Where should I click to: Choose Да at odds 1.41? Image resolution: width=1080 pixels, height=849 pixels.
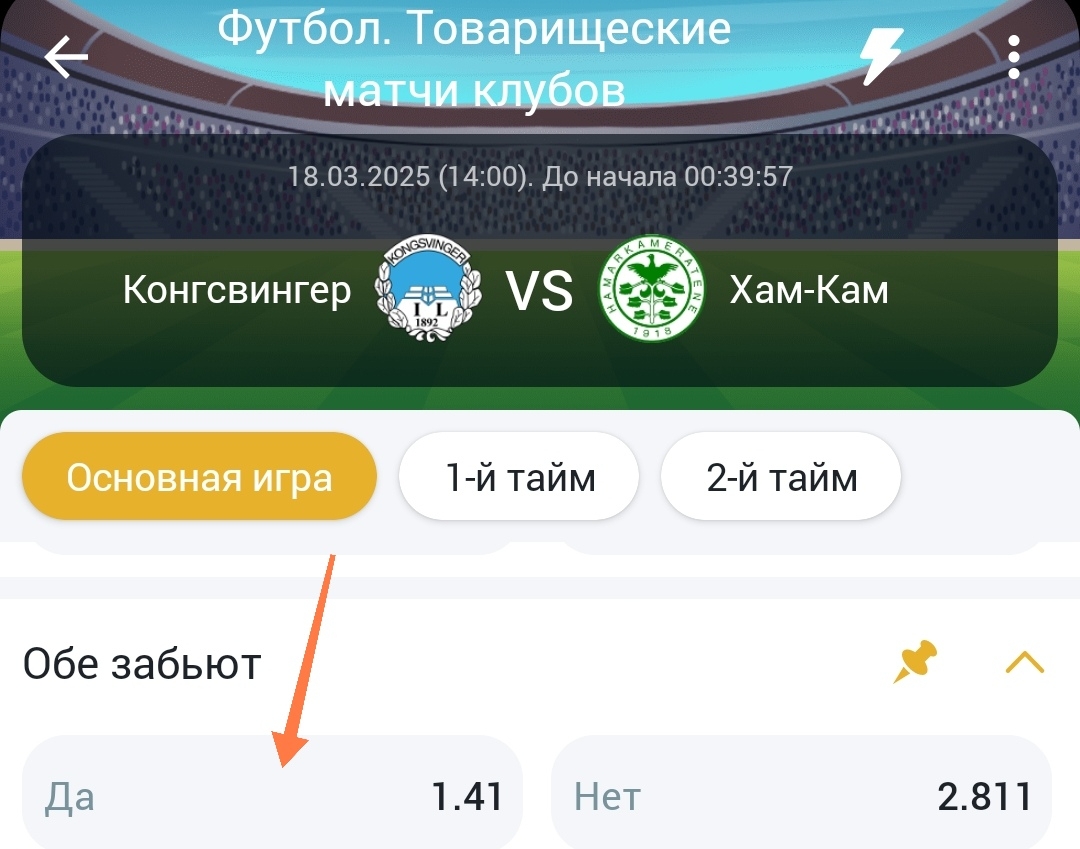tap(272, 797)
